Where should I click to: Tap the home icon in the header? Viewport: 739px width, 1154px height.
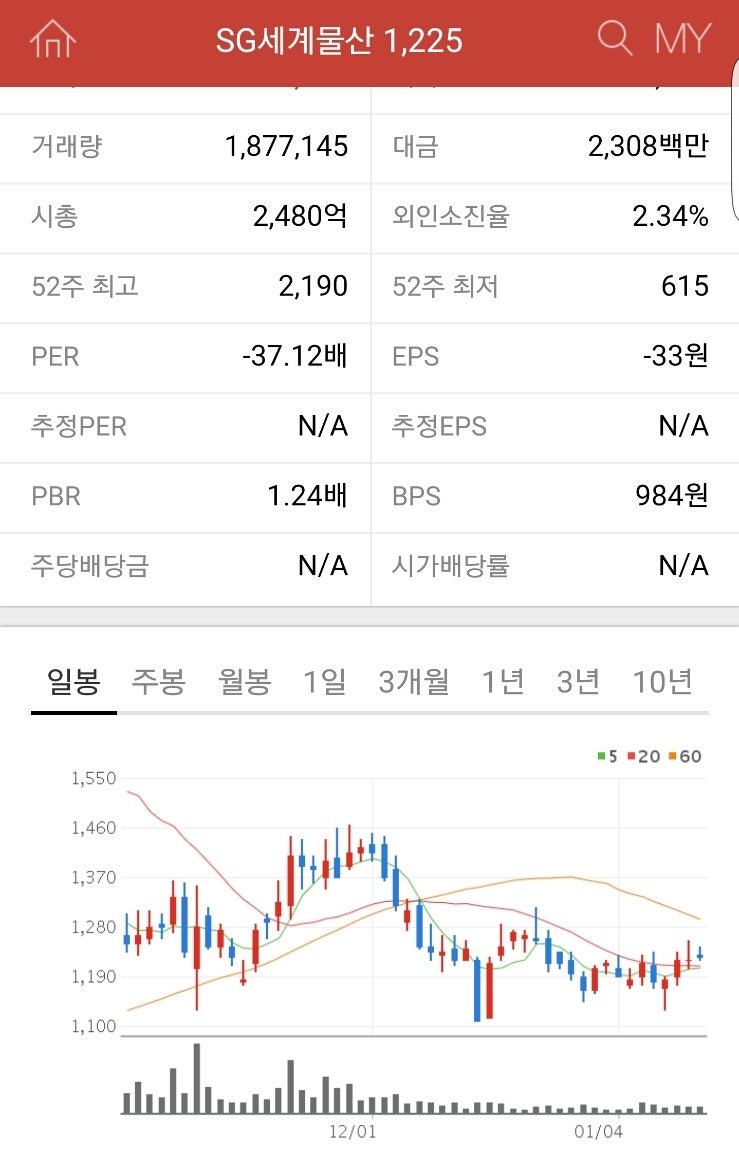[x=55, y=42]
